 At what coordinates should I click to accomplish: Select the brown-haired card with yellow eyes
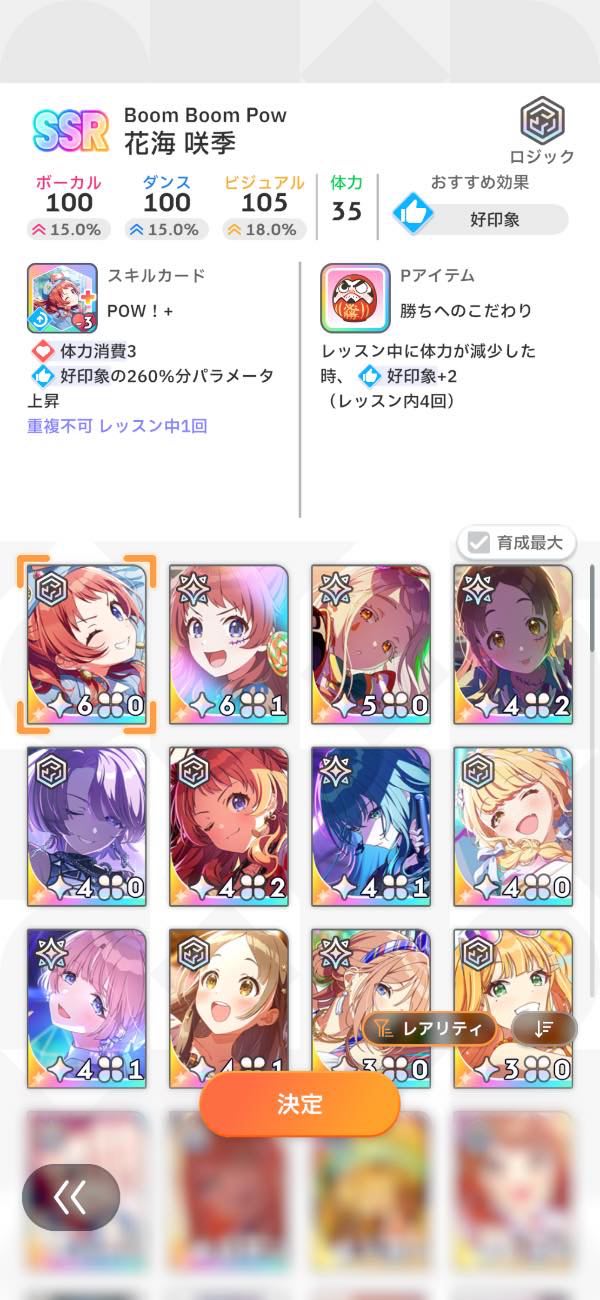point(229,990)
